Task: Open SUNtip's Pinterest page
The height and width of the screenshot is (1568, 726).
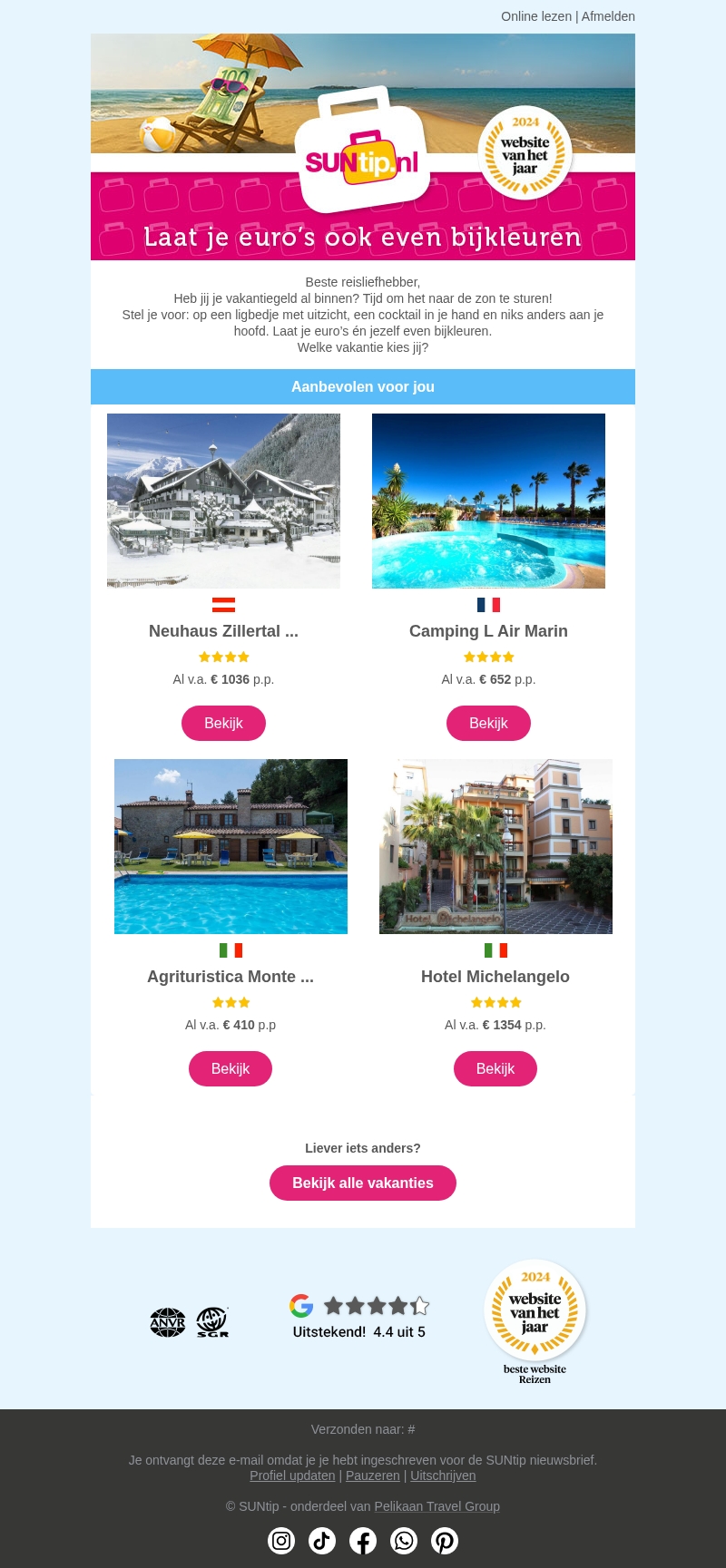Action: click(x=445, y=1541)
